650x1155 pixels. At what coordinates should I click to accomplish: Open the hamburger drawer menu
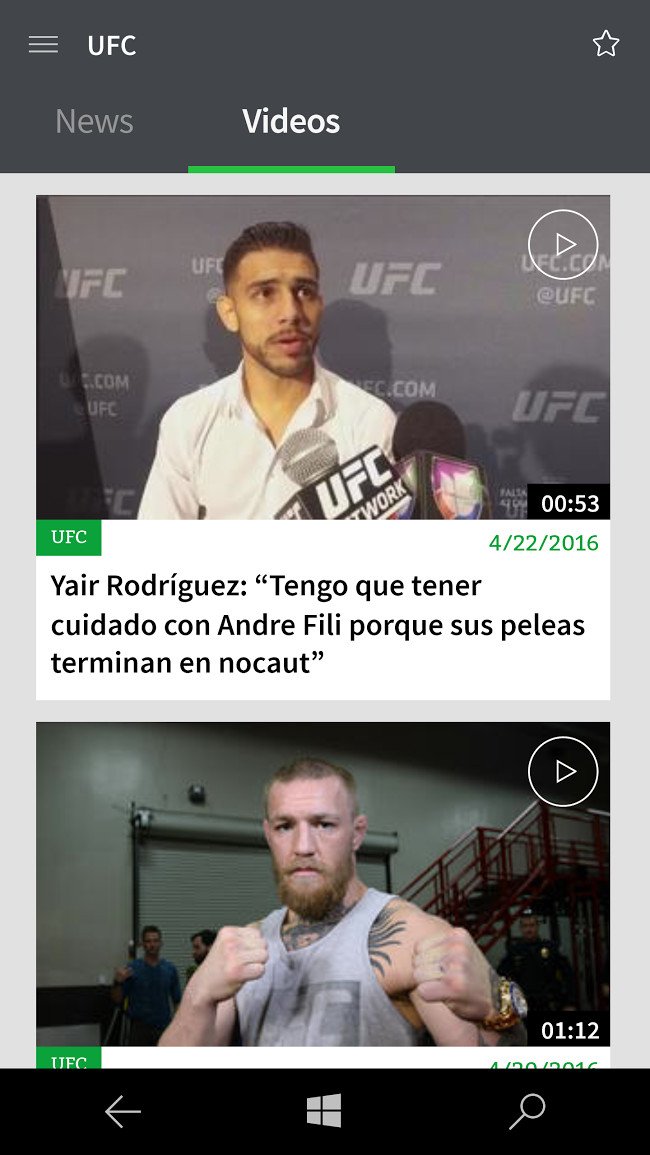[x=43, y=45]
